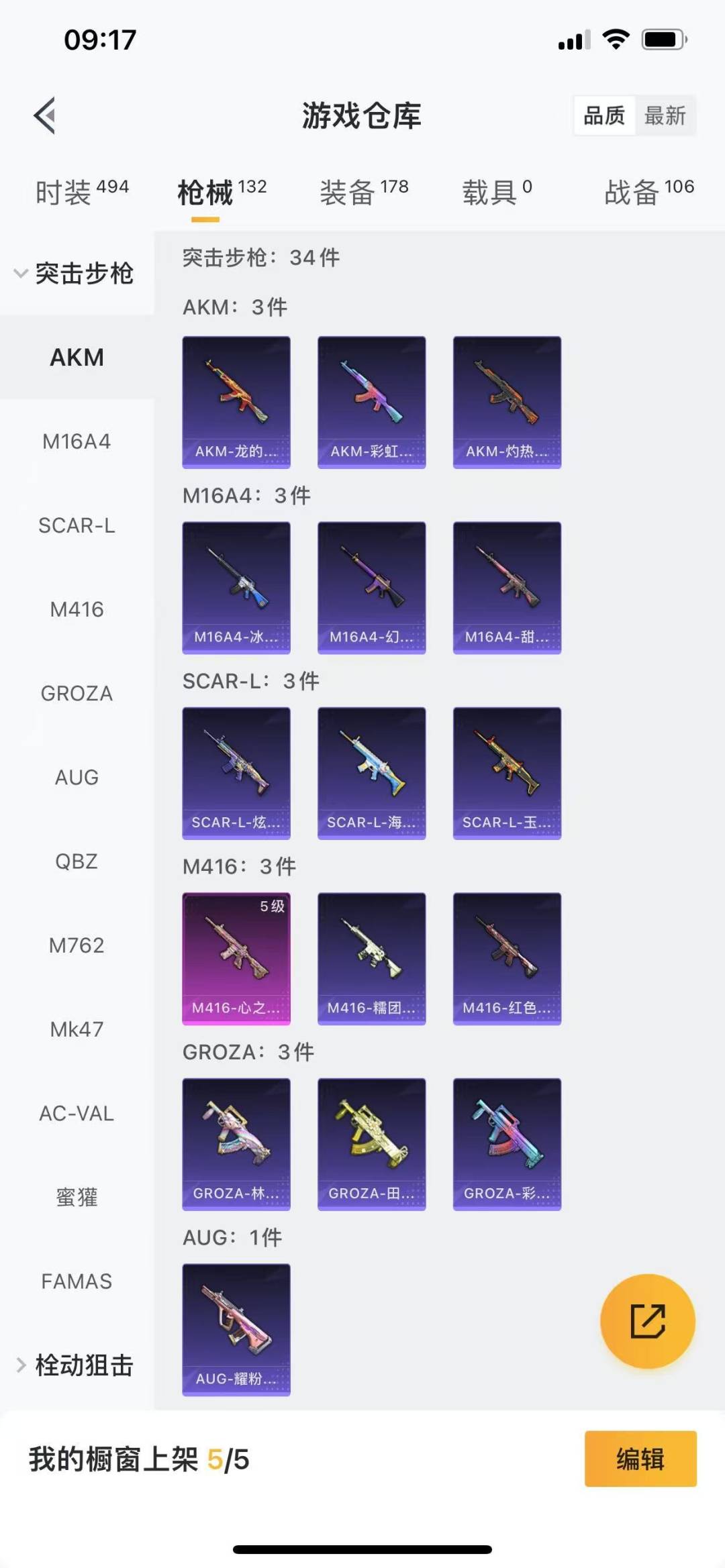The image size is (725, 1568).
Task: Select M16A4 in the side list
Action: pyautogui.click(x=77, y=441)
